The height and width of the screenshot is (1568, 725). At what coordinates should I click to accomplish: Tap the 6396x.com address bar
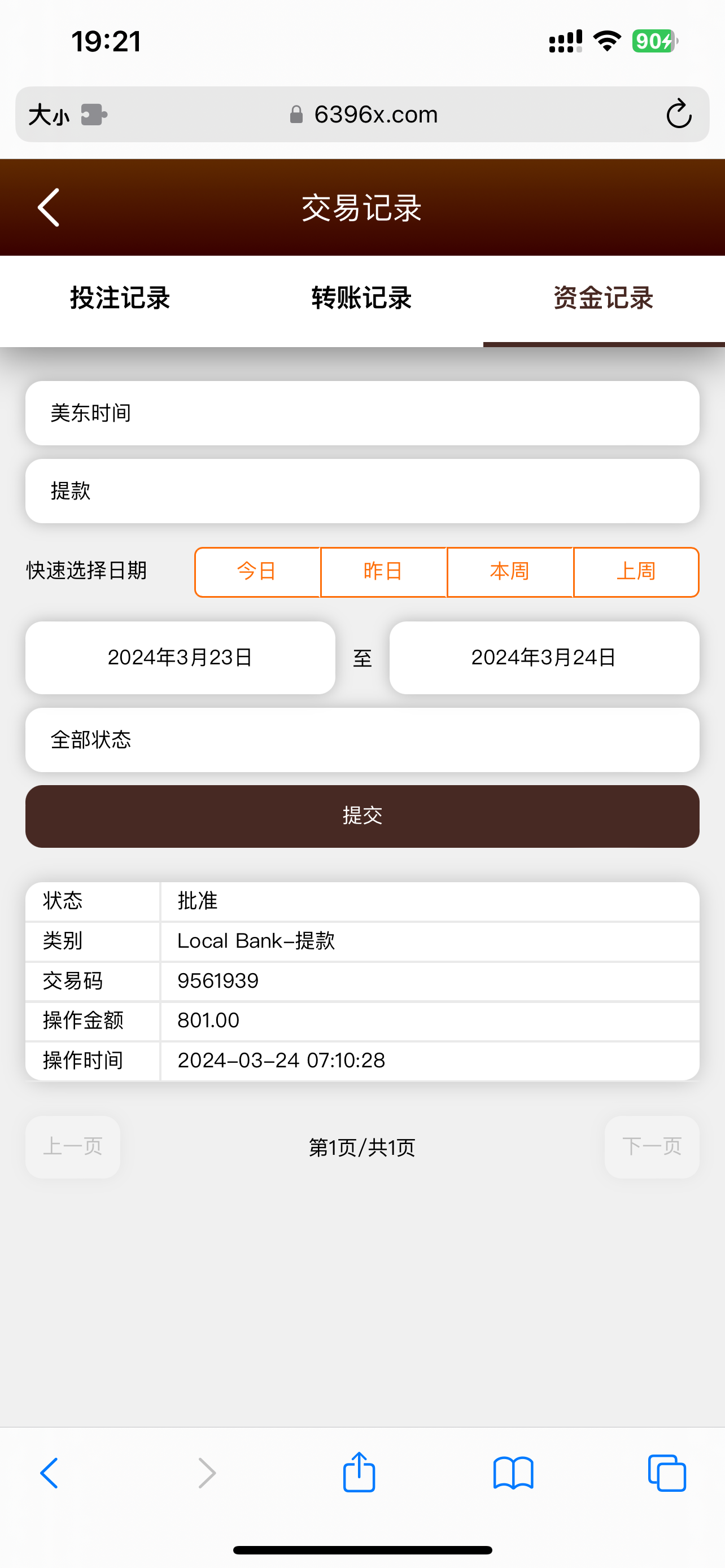click(375, 115)
